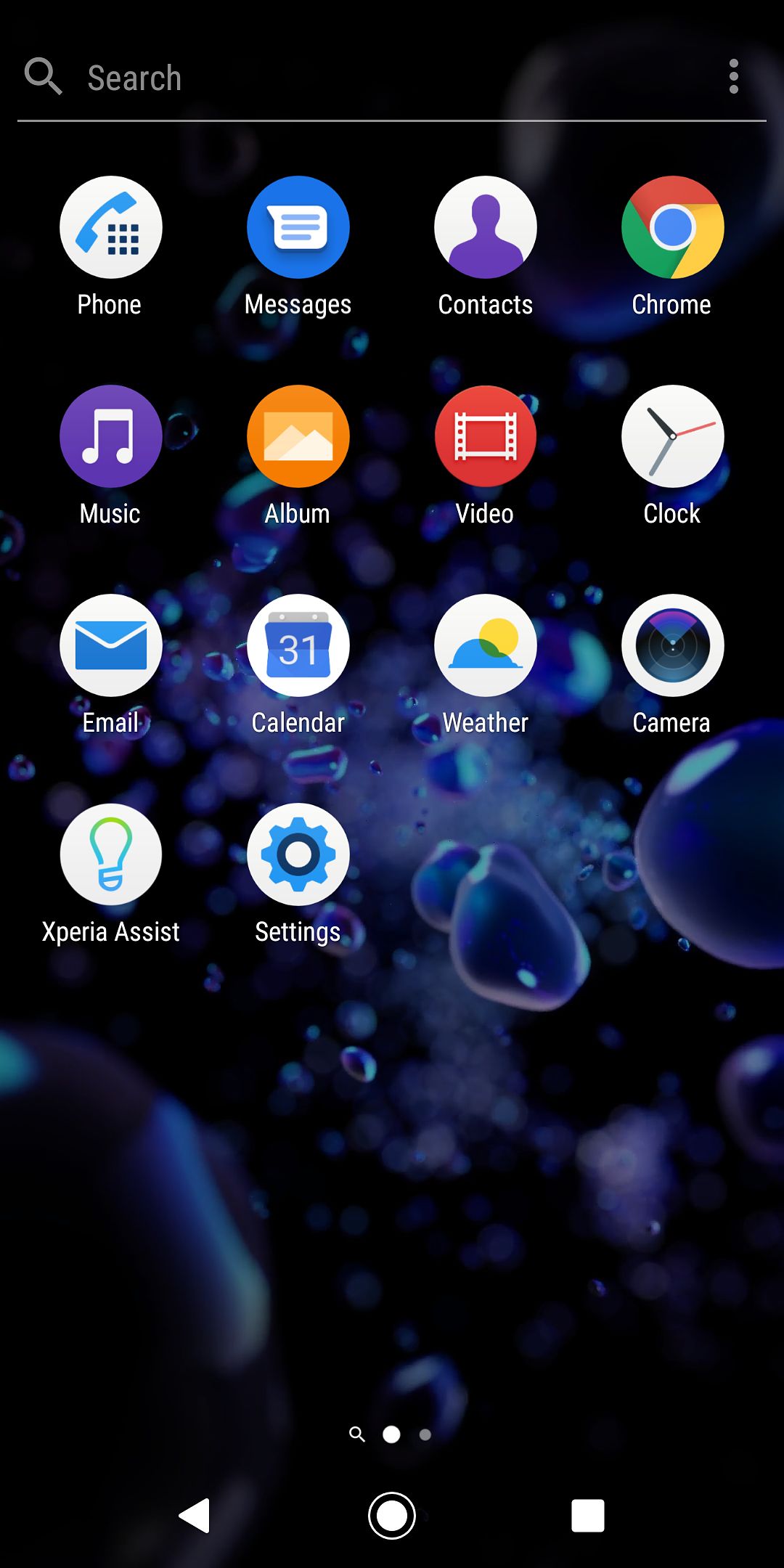The height and width of the screenshot is (1568, 784).
Task: Open Contacts
Action: coord(485,228)
